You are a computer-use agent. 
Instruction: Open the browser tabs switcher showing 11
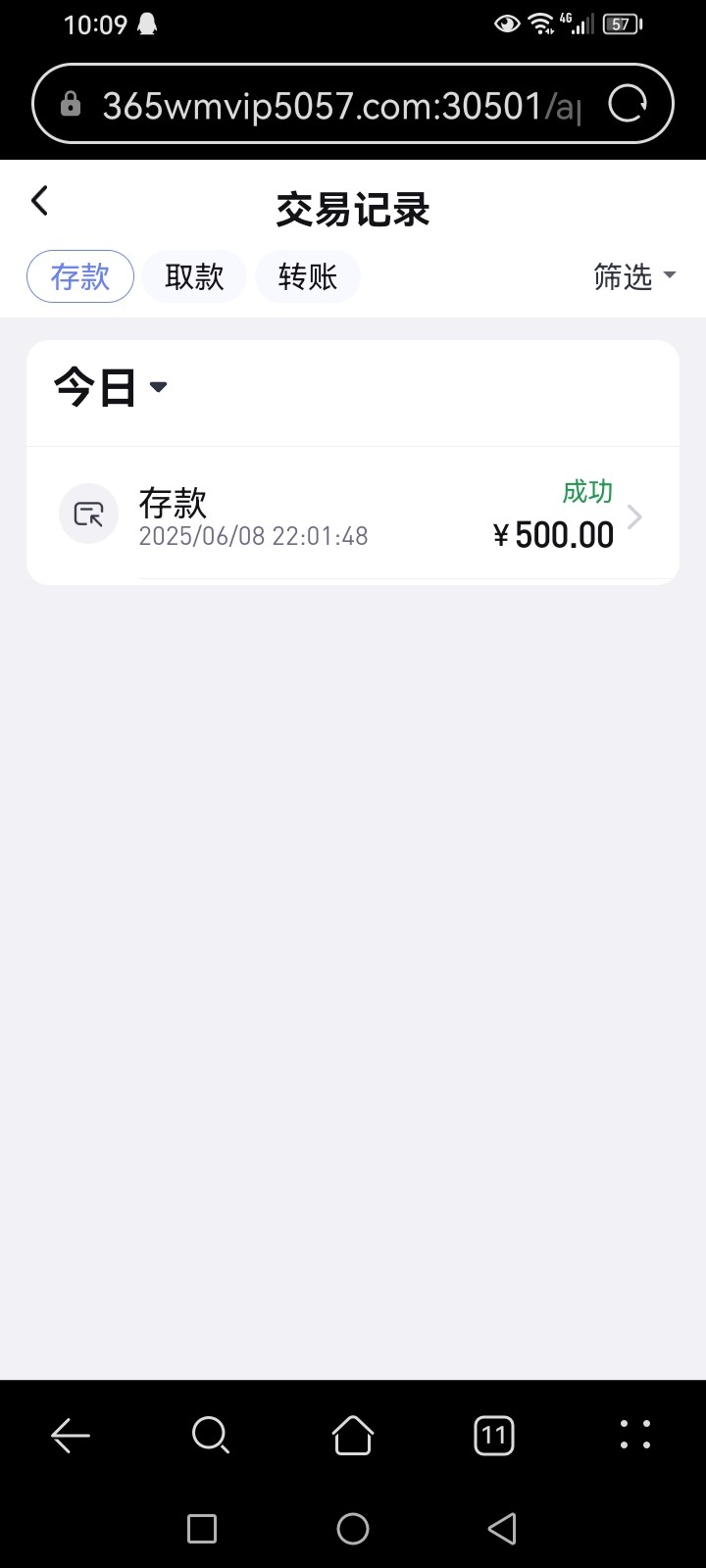coord(493,1436)
